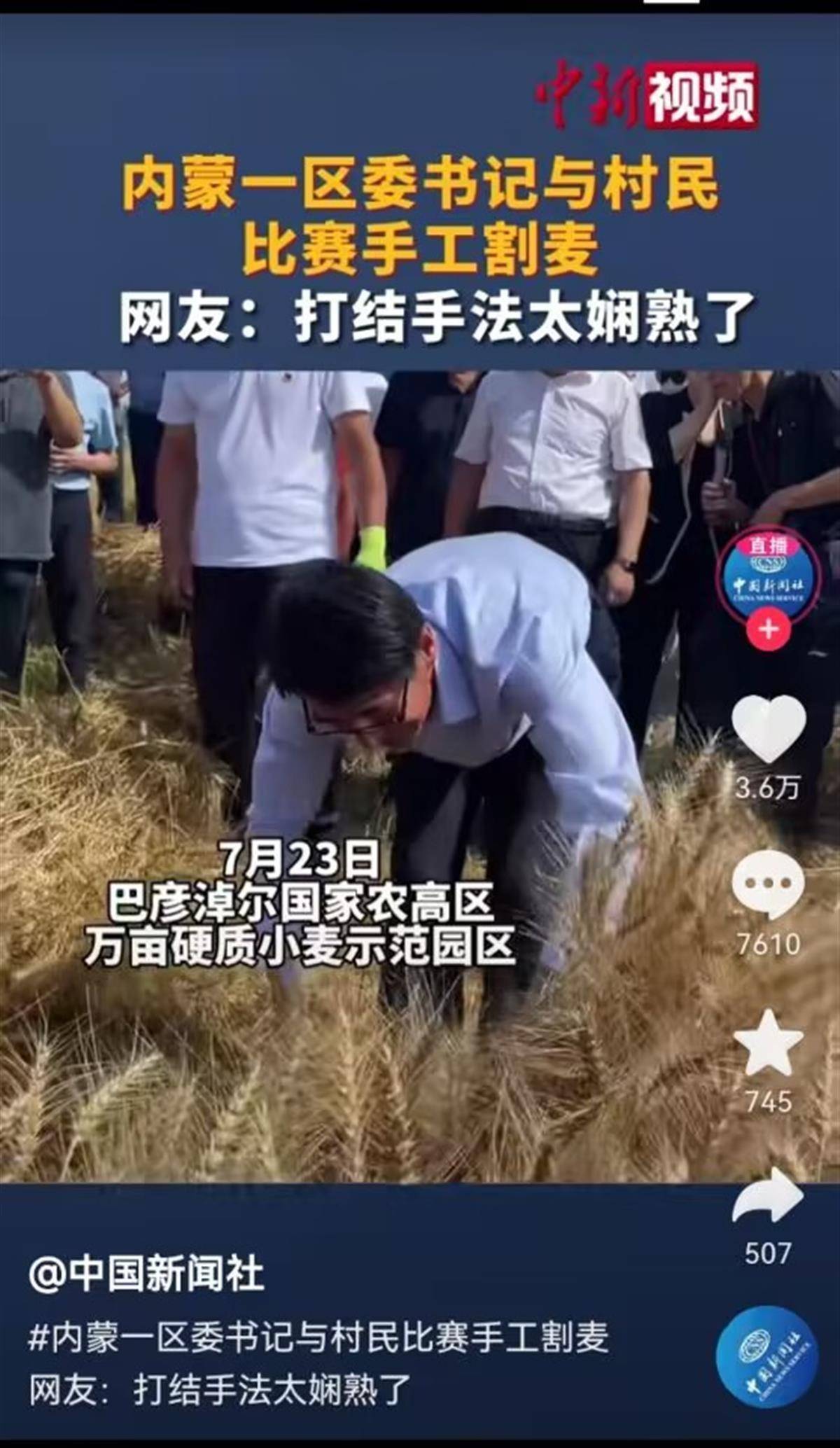Screen dimensions: 840x1448
Task: Open the comments on this video
Action: point(768,885)
